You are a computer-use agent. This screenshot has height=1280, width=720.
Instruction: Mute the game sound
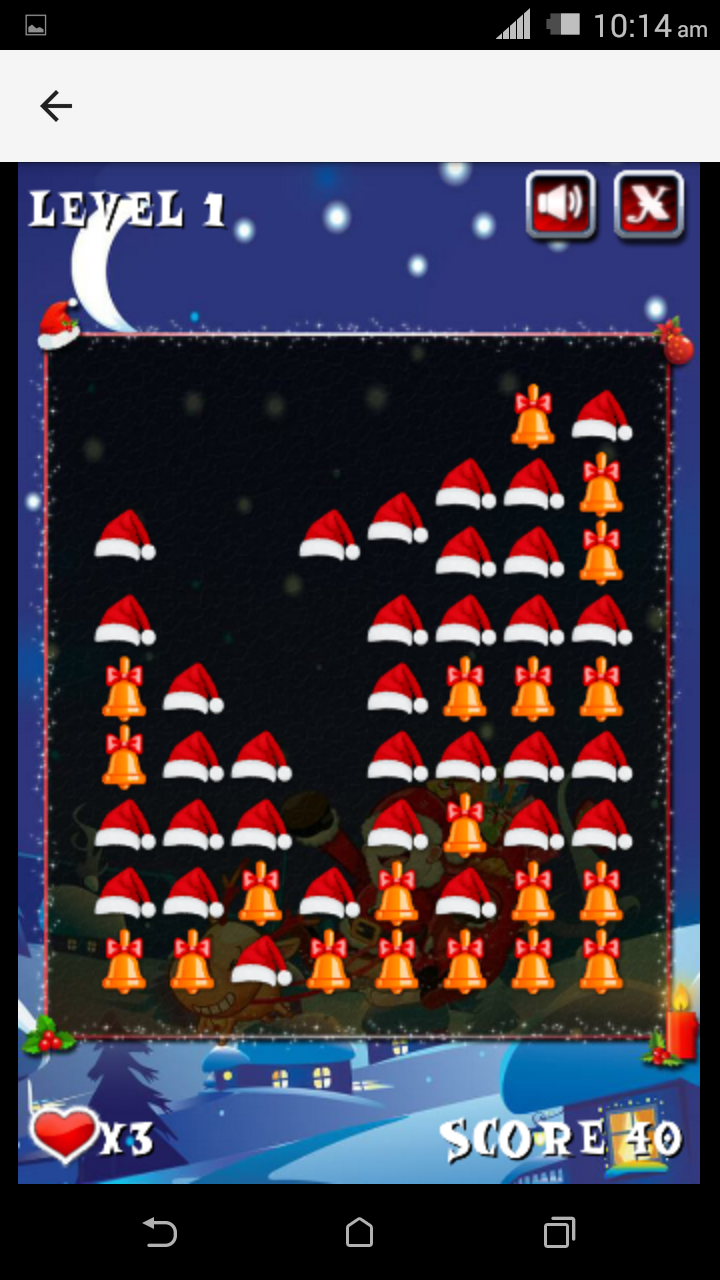[x=560, y=204]
